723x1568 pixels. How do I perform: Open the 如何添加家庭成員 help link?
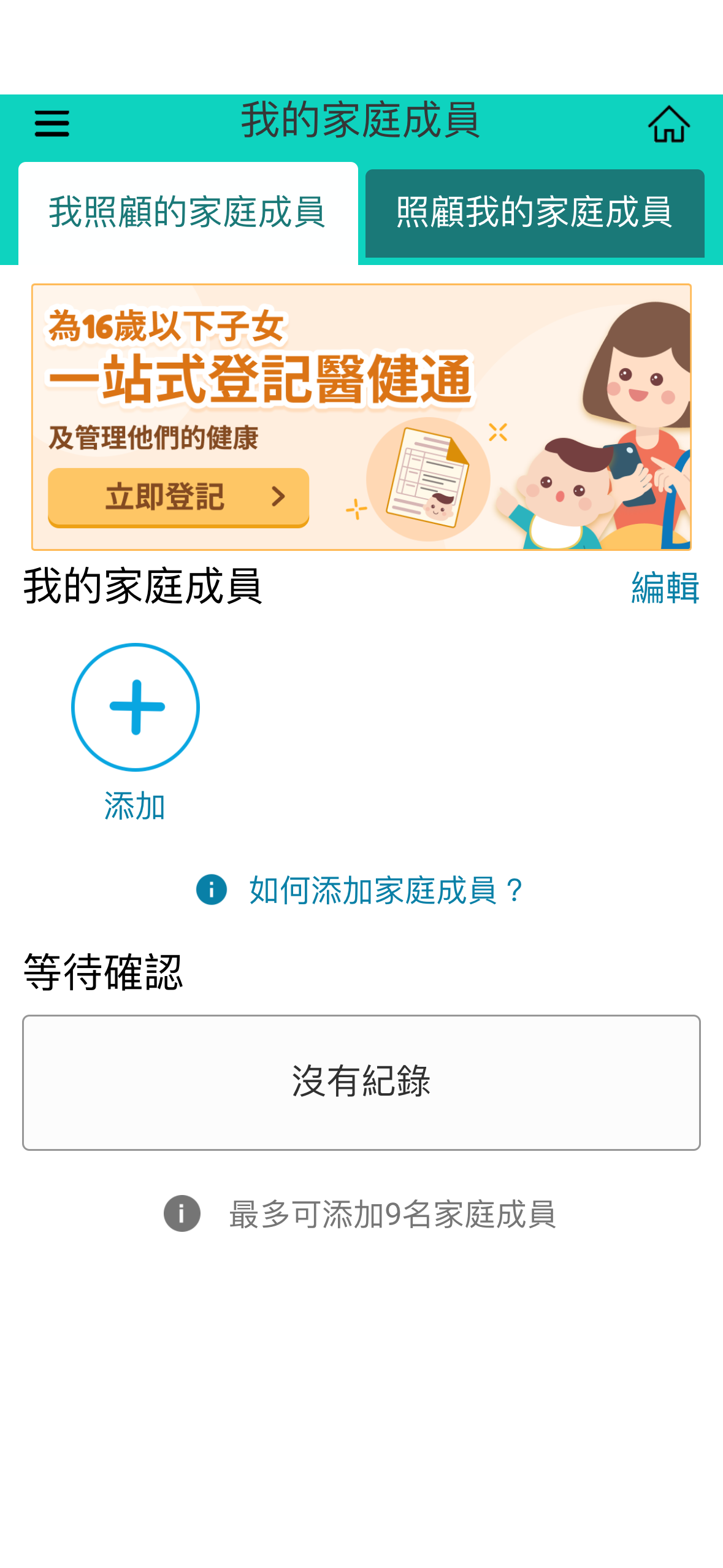coord(386,890)
